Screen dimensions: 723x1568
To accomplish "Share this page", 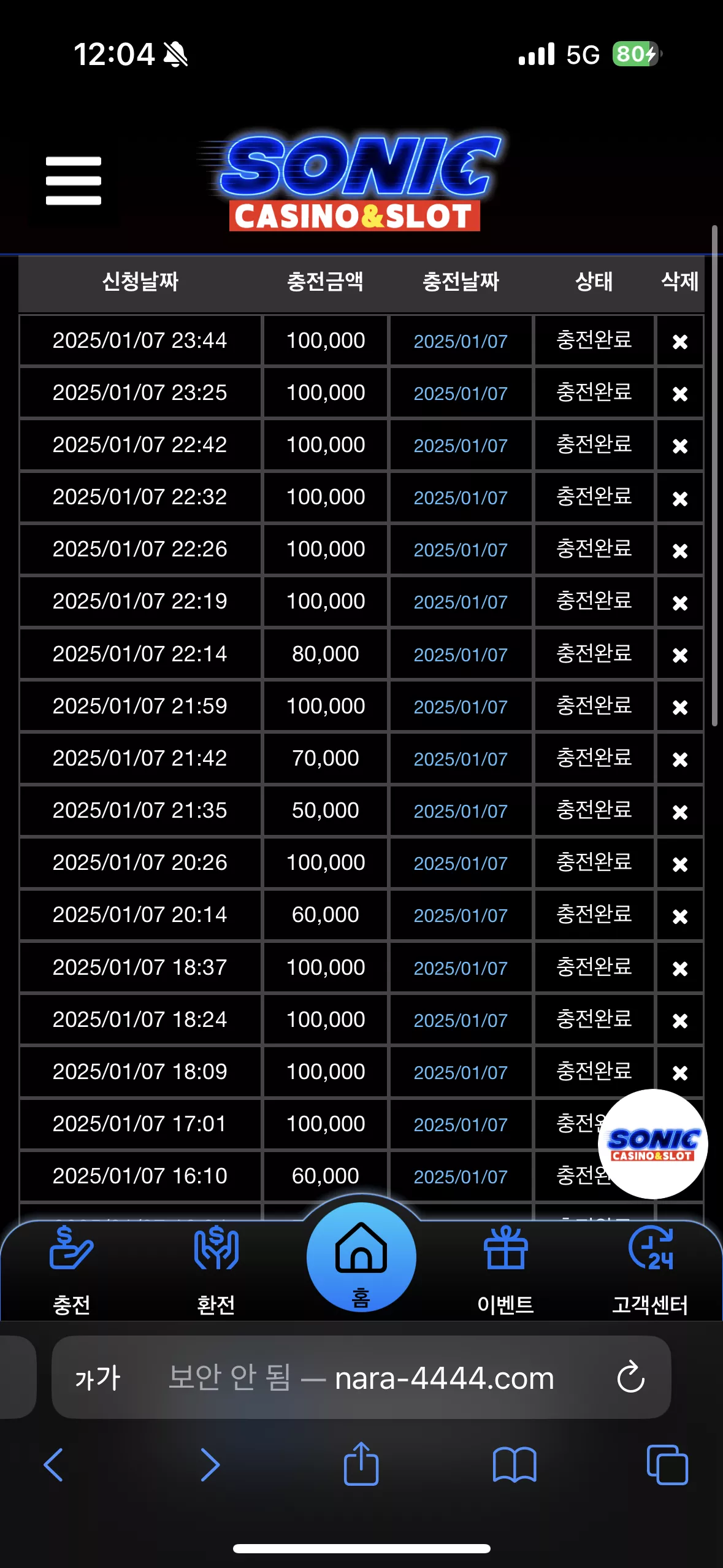I will click(x=361, y=1463).
